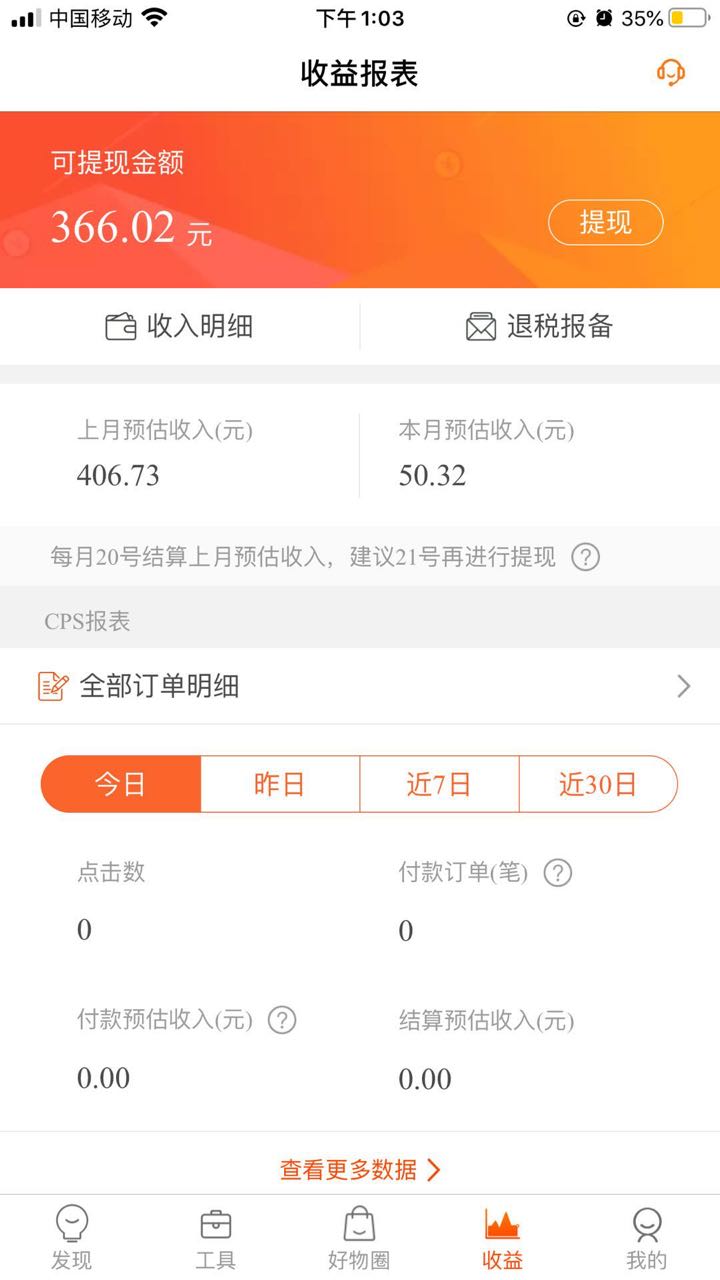Open the 我的 profile tab
720x1280 pixels.
pyautogui.click(x=647, y=1237)
